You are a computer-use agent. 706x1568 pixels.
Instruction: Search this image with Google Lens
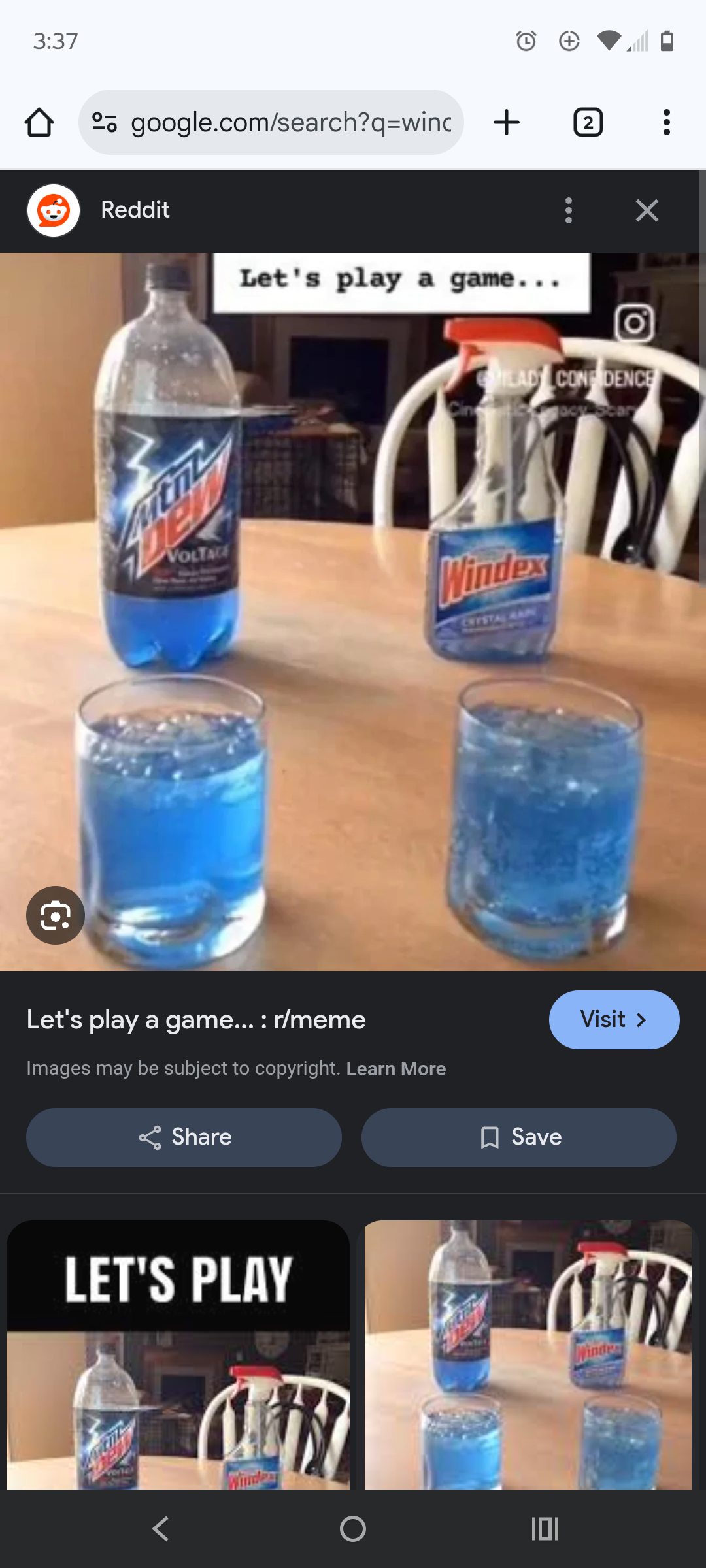(56, 915)
